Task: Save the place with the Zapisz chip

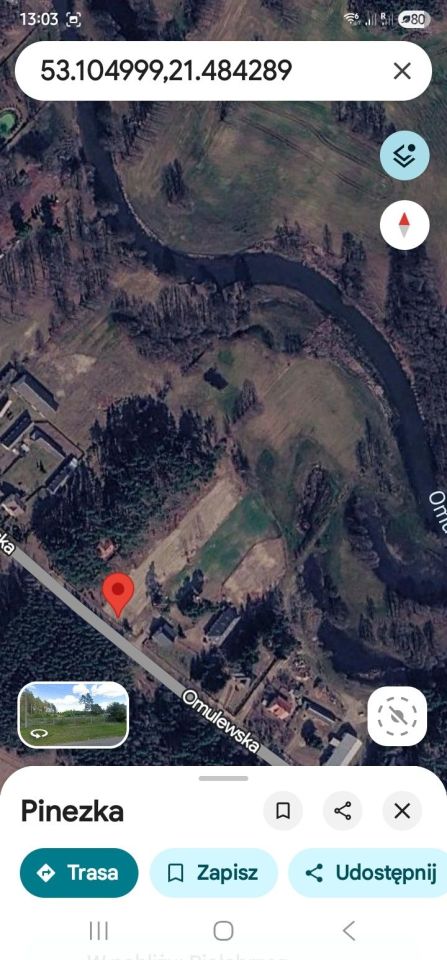Action: (214, 873)
